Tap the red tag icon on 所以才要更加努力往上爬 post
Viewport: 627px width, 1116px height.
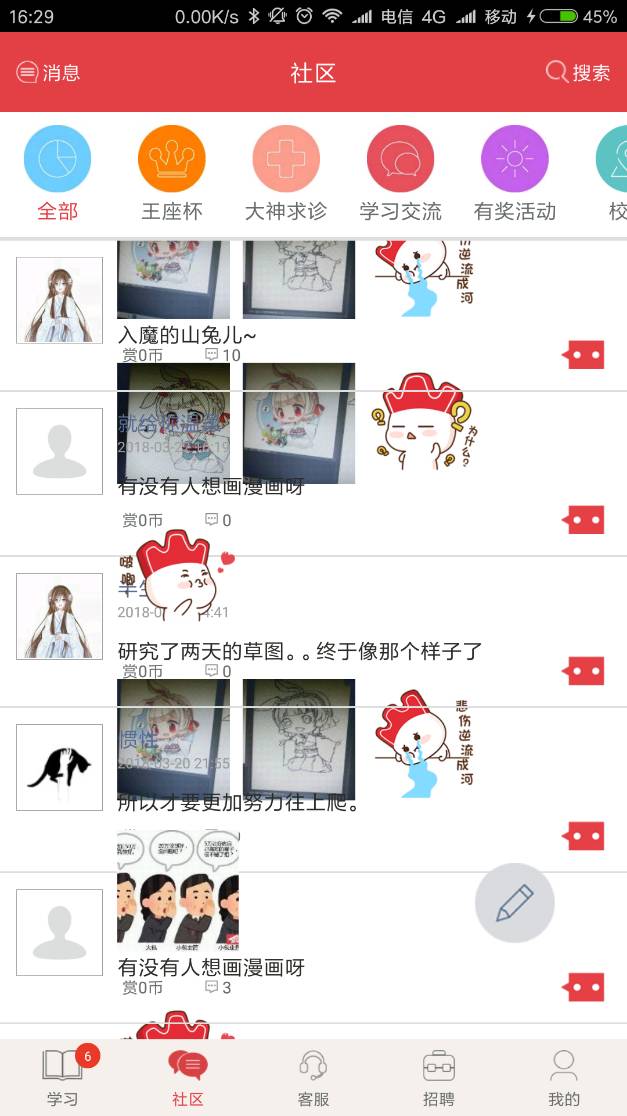click(x=584, y=836)
